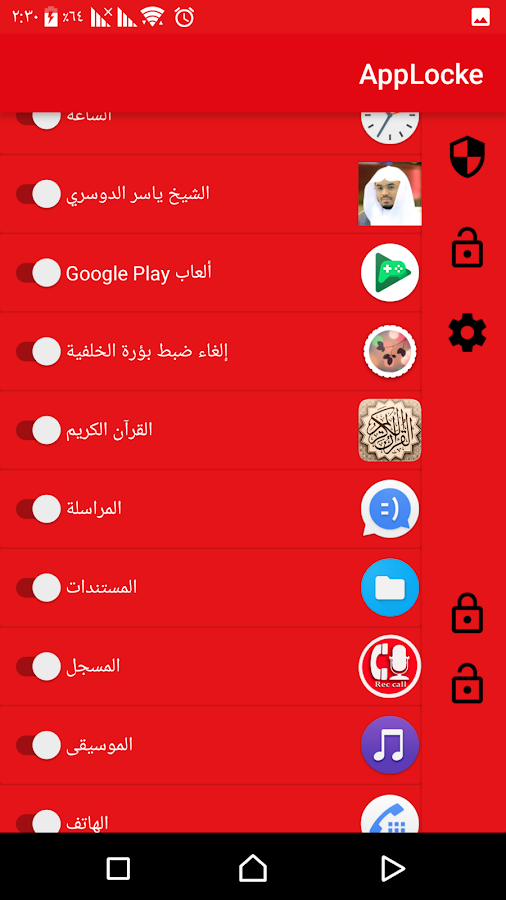This screenshot has height=900, width=506.
Task: Tap the open padlock below the shield
Action: (x=467, y=248)
